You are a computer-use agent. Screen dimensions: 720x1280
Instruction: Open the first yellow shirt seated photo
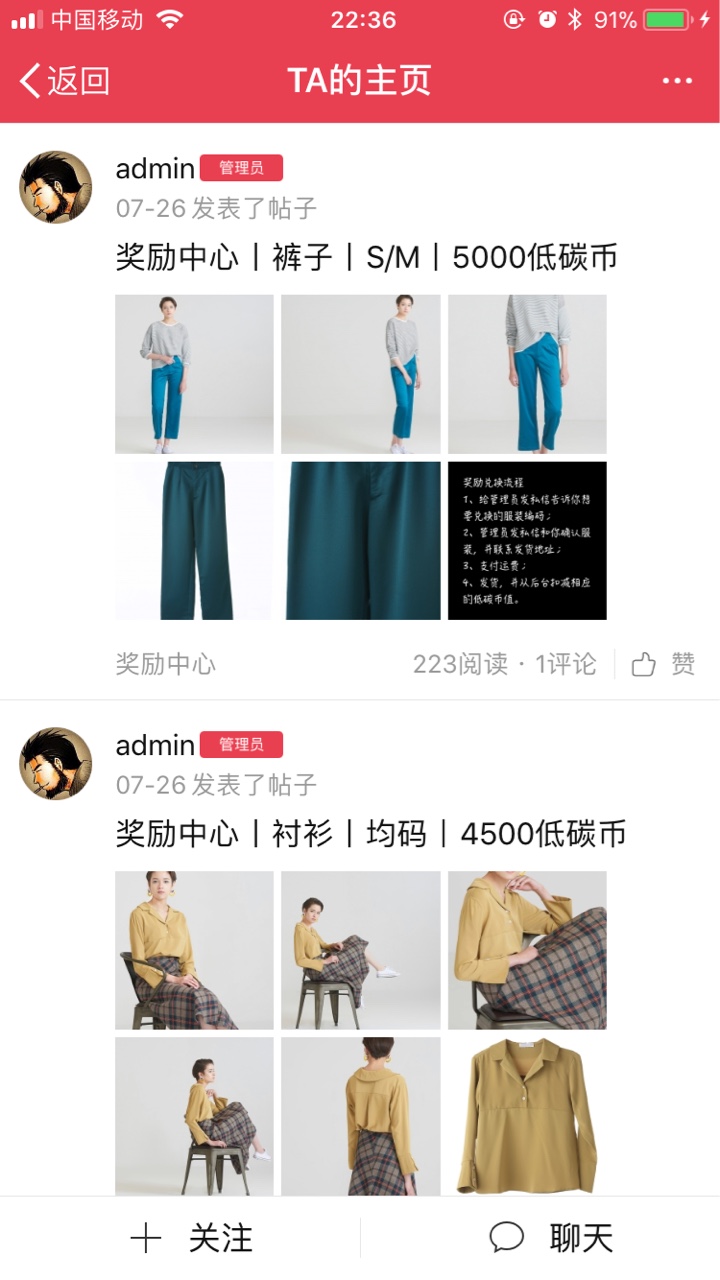pos(194,950)
